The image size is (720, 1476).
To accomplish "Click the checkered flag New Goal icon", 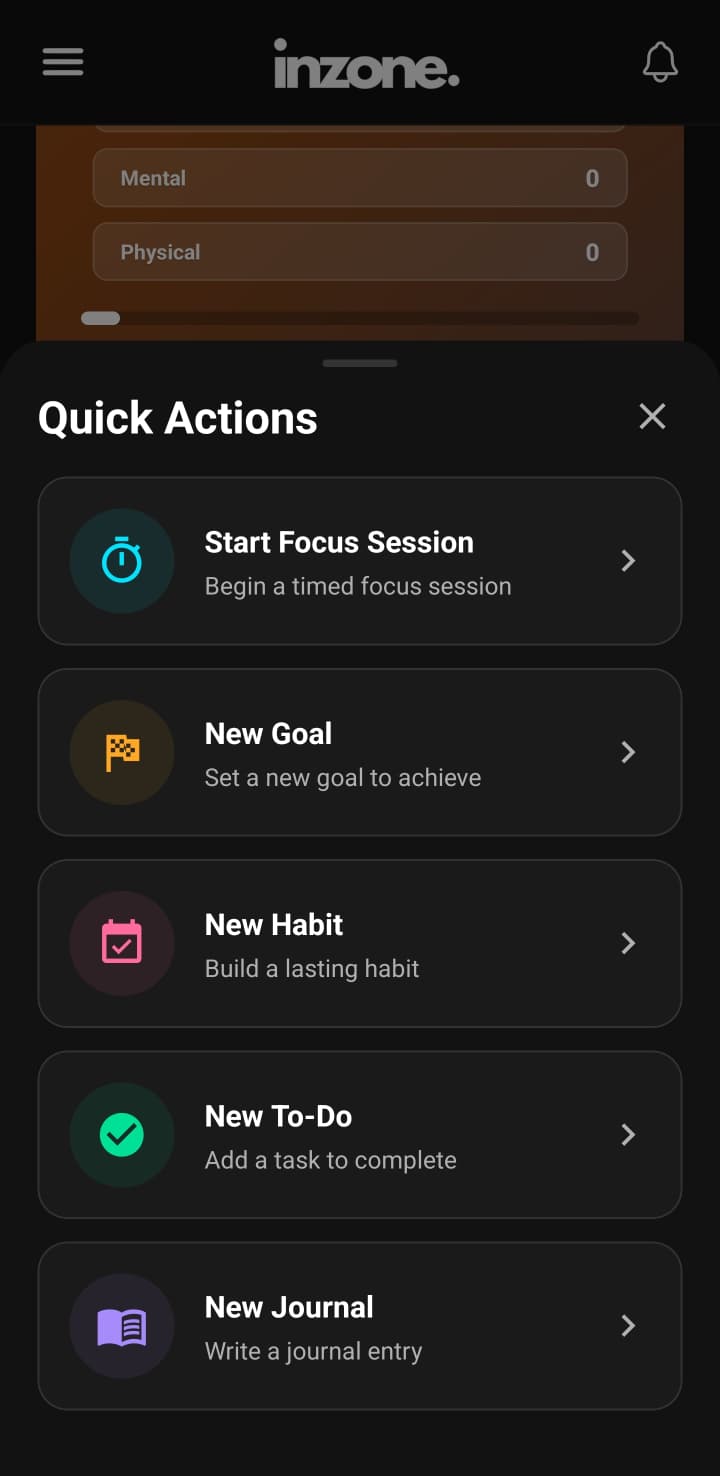I will tap(122, 752).
